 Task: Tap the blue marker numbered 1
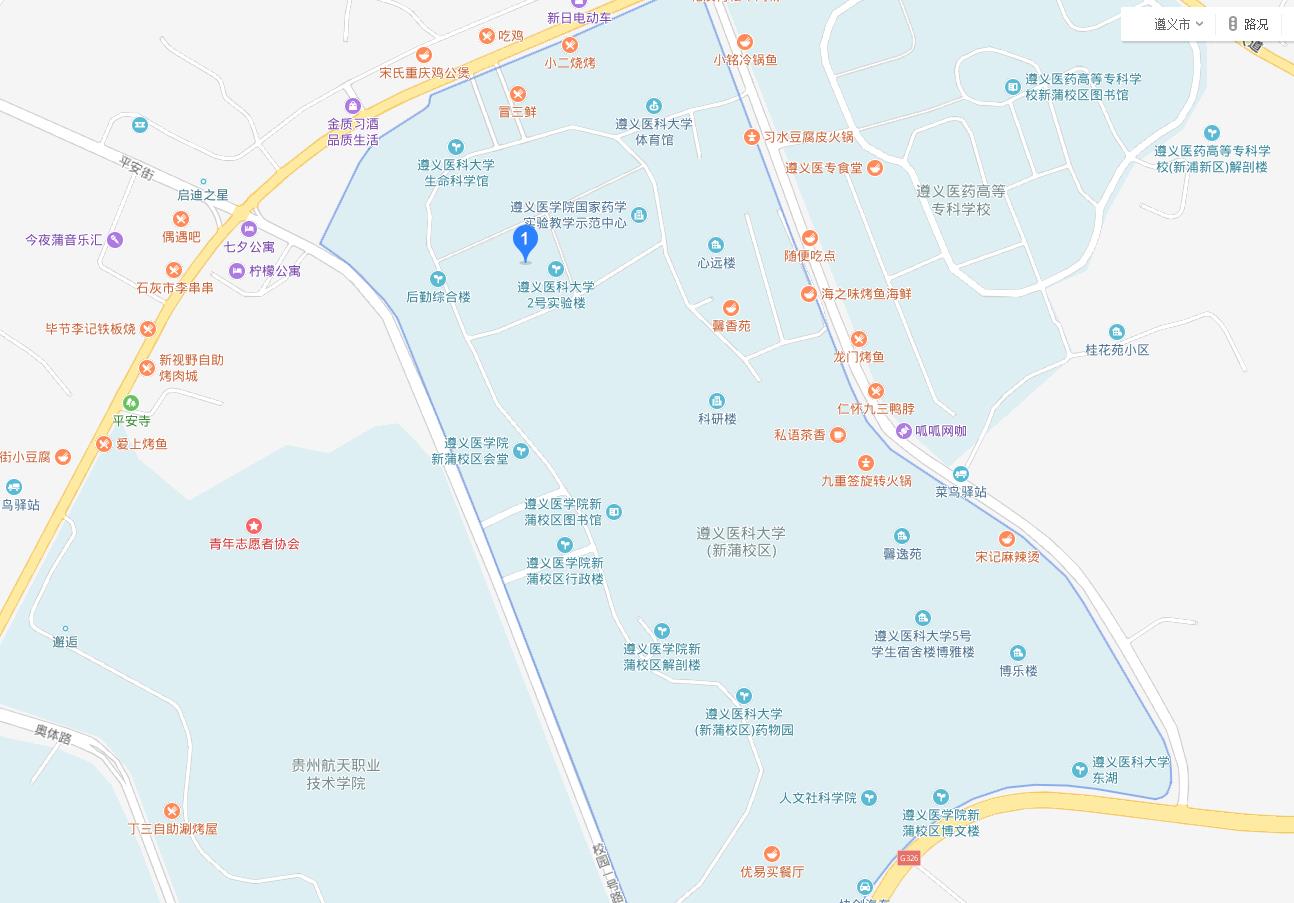tap(525, 241)
